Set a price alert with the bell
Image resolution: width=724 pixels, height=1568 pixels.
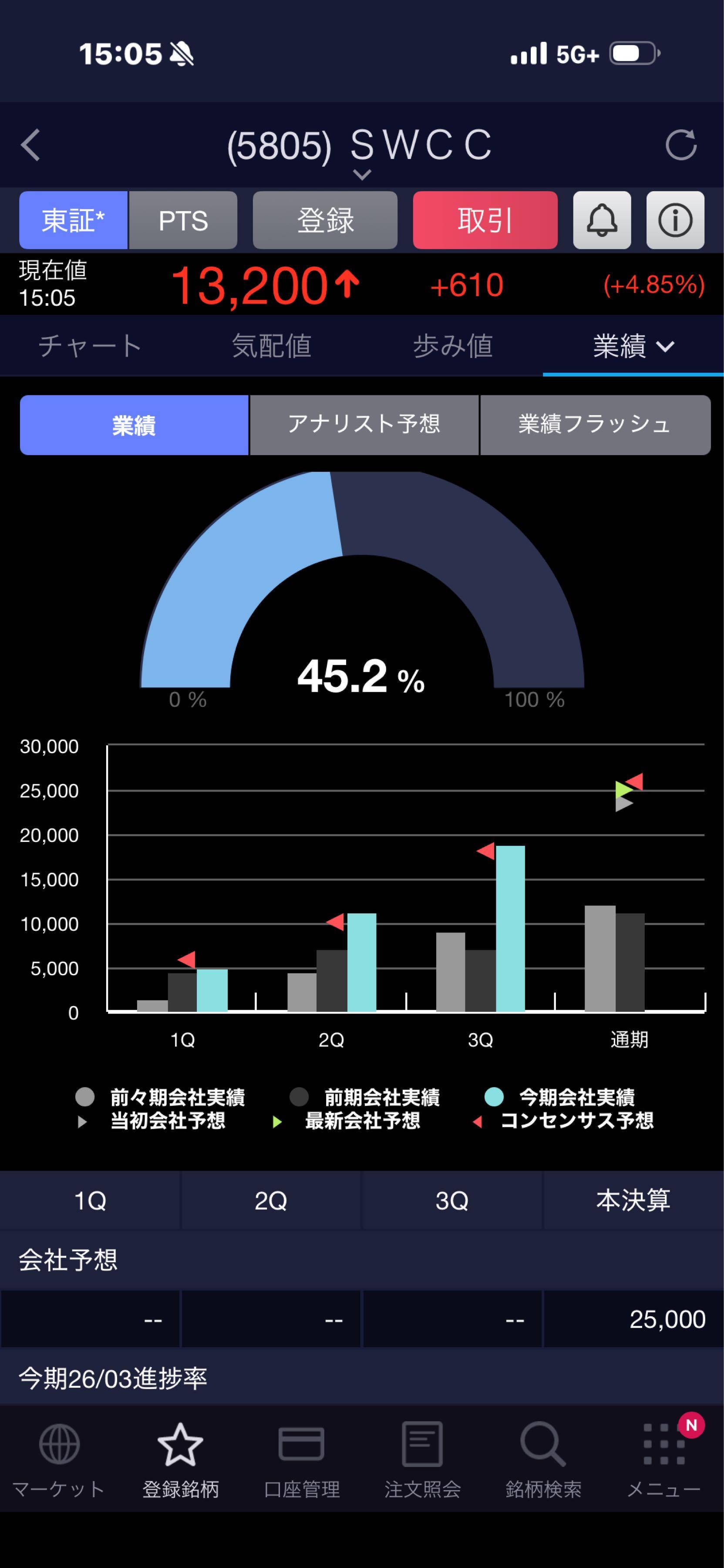(602, 220)
